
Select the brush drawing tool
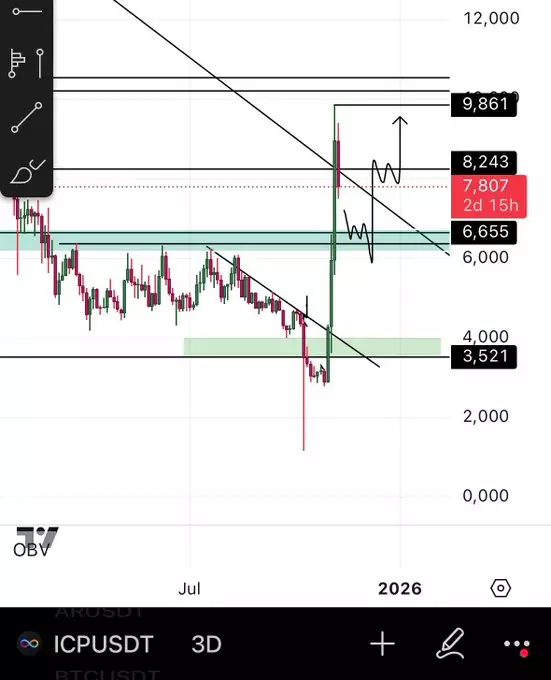[27, 171]
